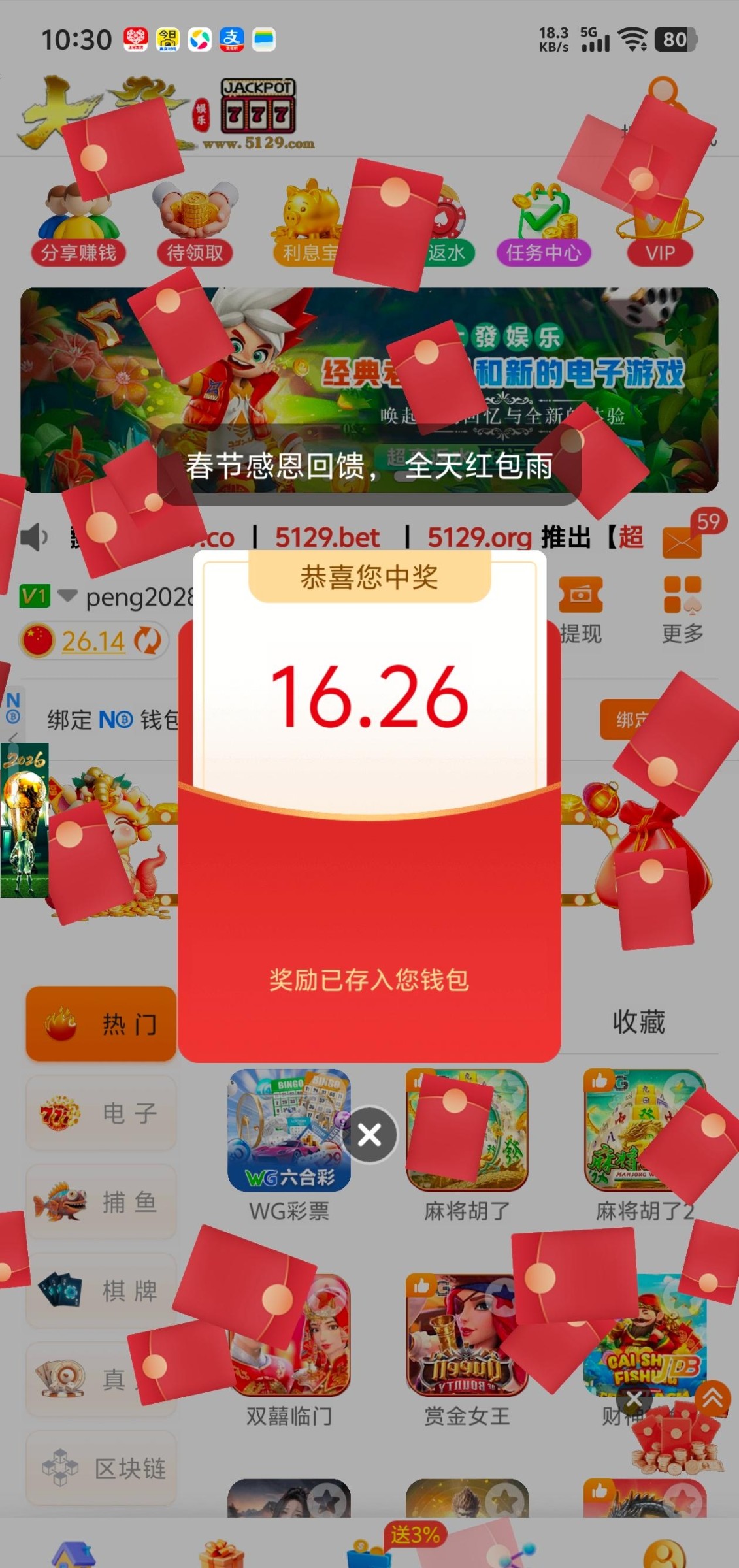Select the 棋牌 game category
The width and height of the screenshot is (739, 1568).
click(x=101, y=1290)
